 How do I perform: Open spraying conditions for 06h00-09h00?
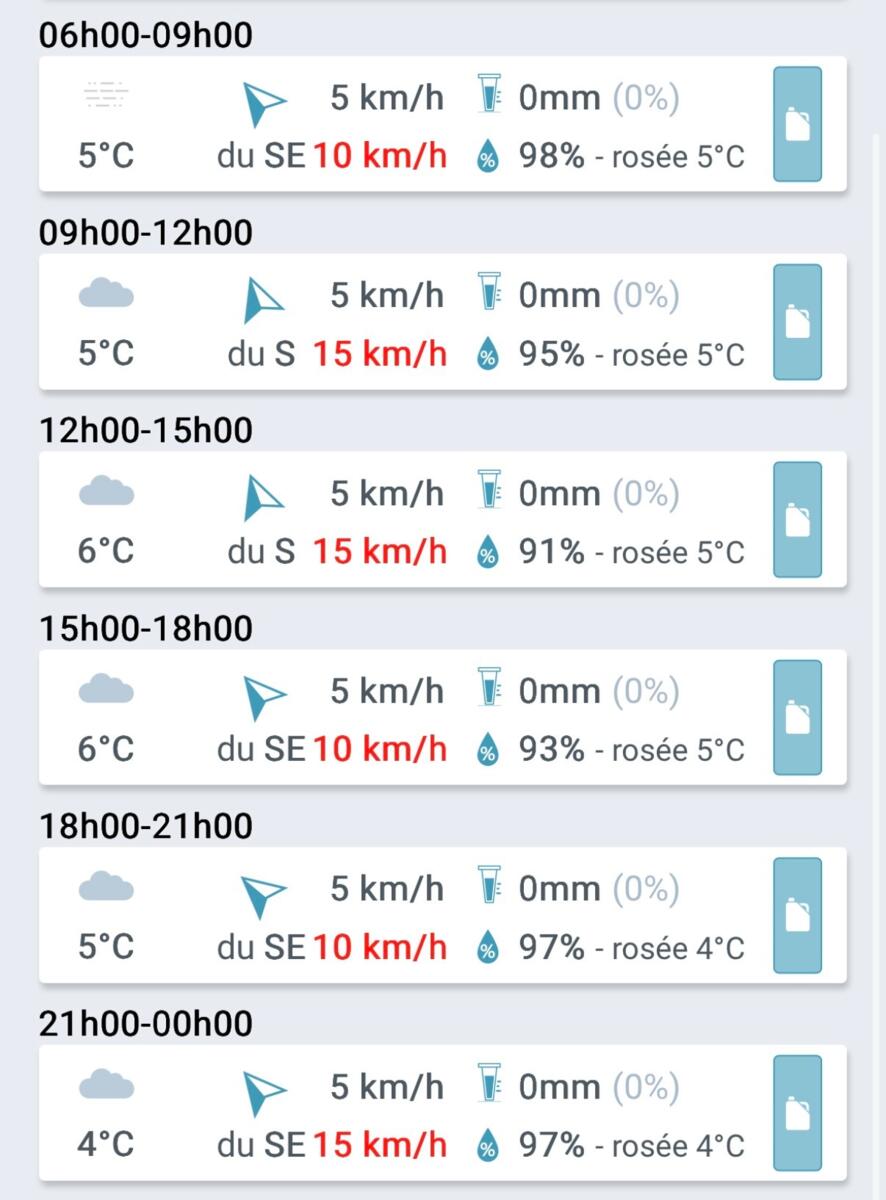[x=797, y=124]
